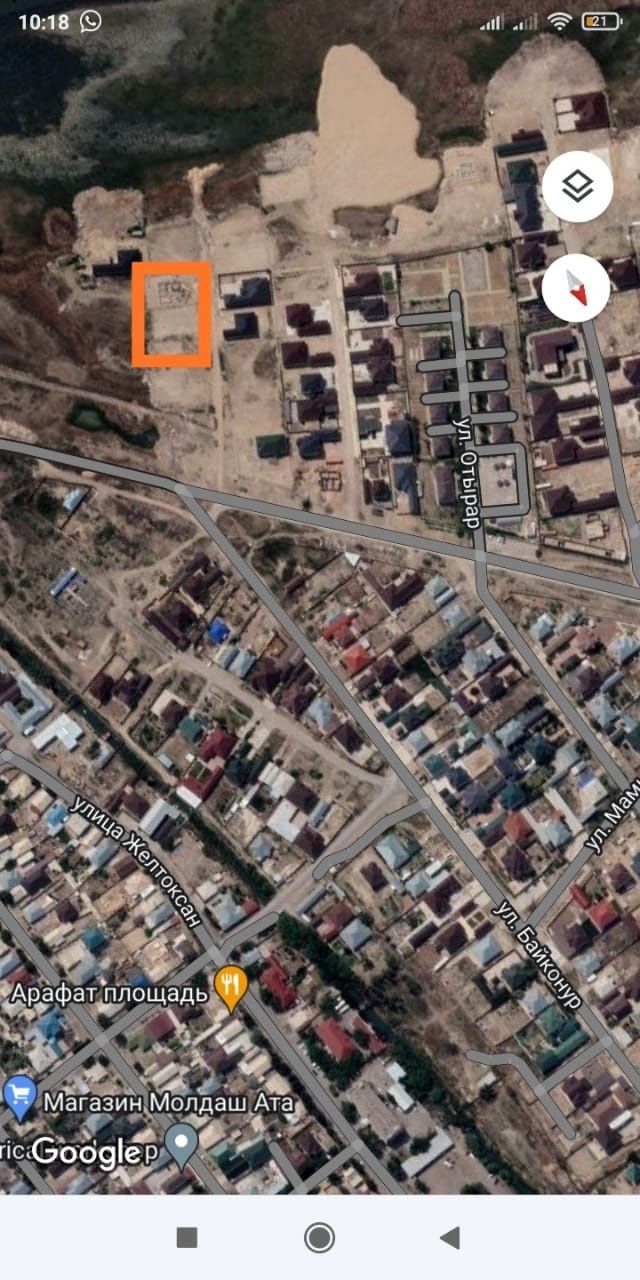Go back using the system back button

tap(450, 1238)
